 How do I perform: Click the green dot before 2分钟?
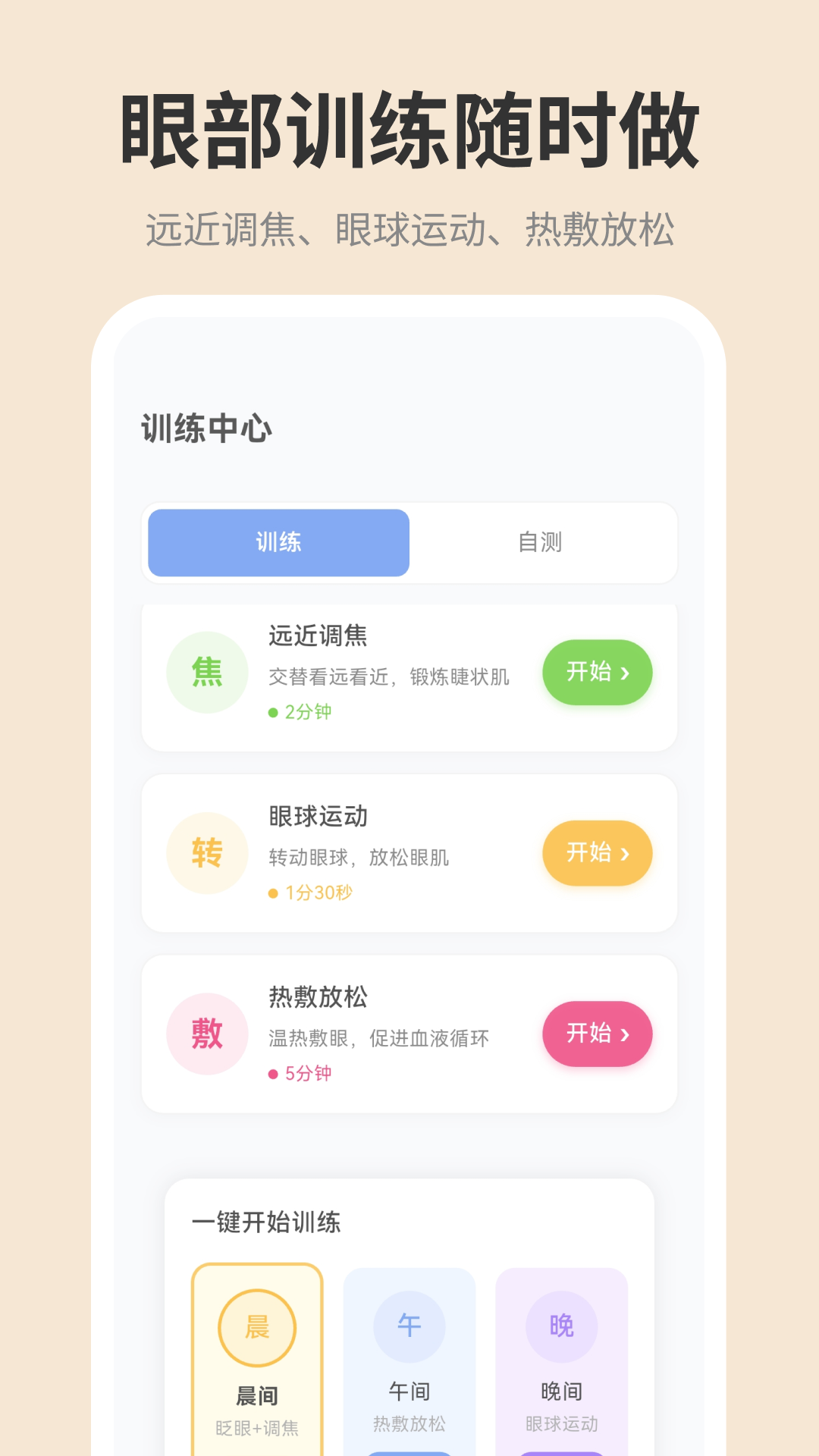(274, 712)
